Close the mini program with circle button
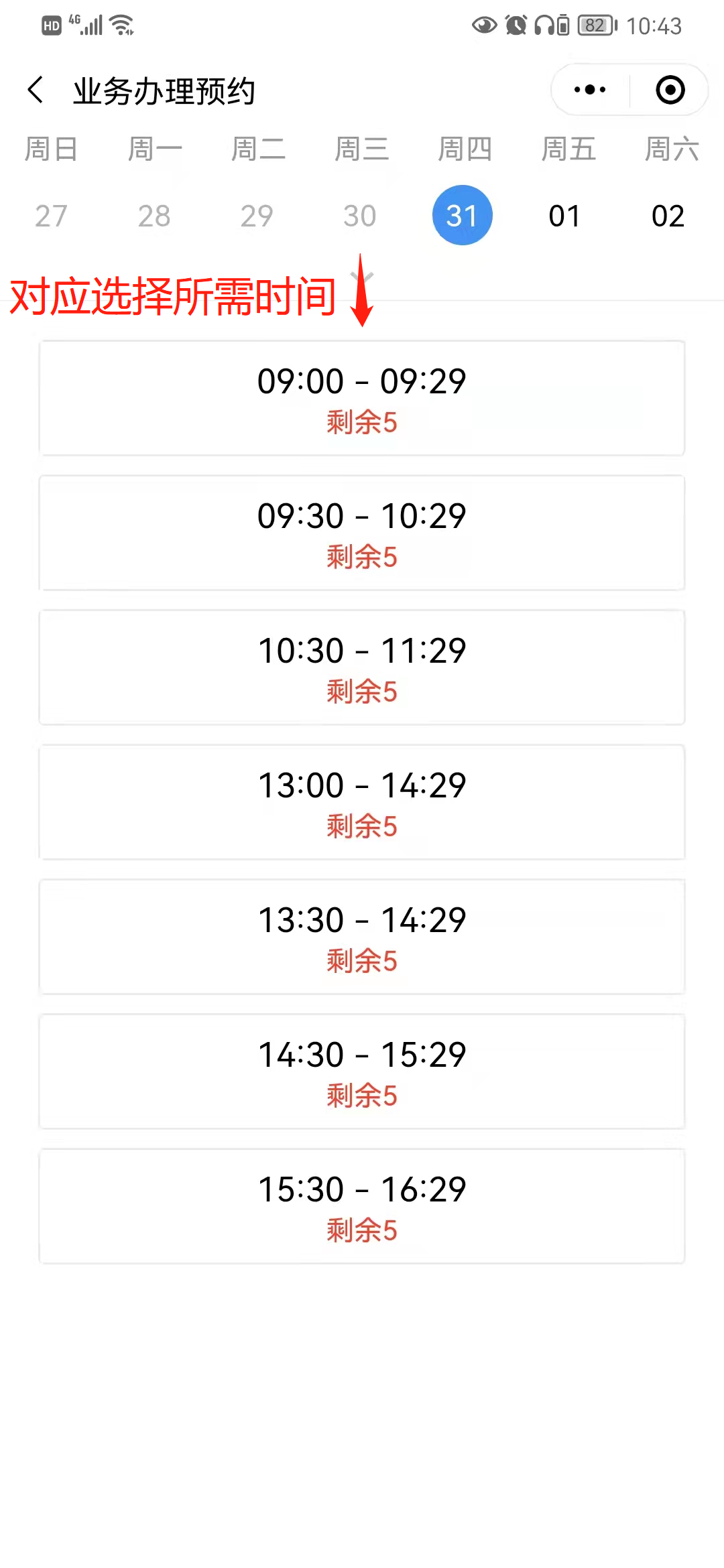This screenshot has height=1568, width=724. tap(670, 90)
